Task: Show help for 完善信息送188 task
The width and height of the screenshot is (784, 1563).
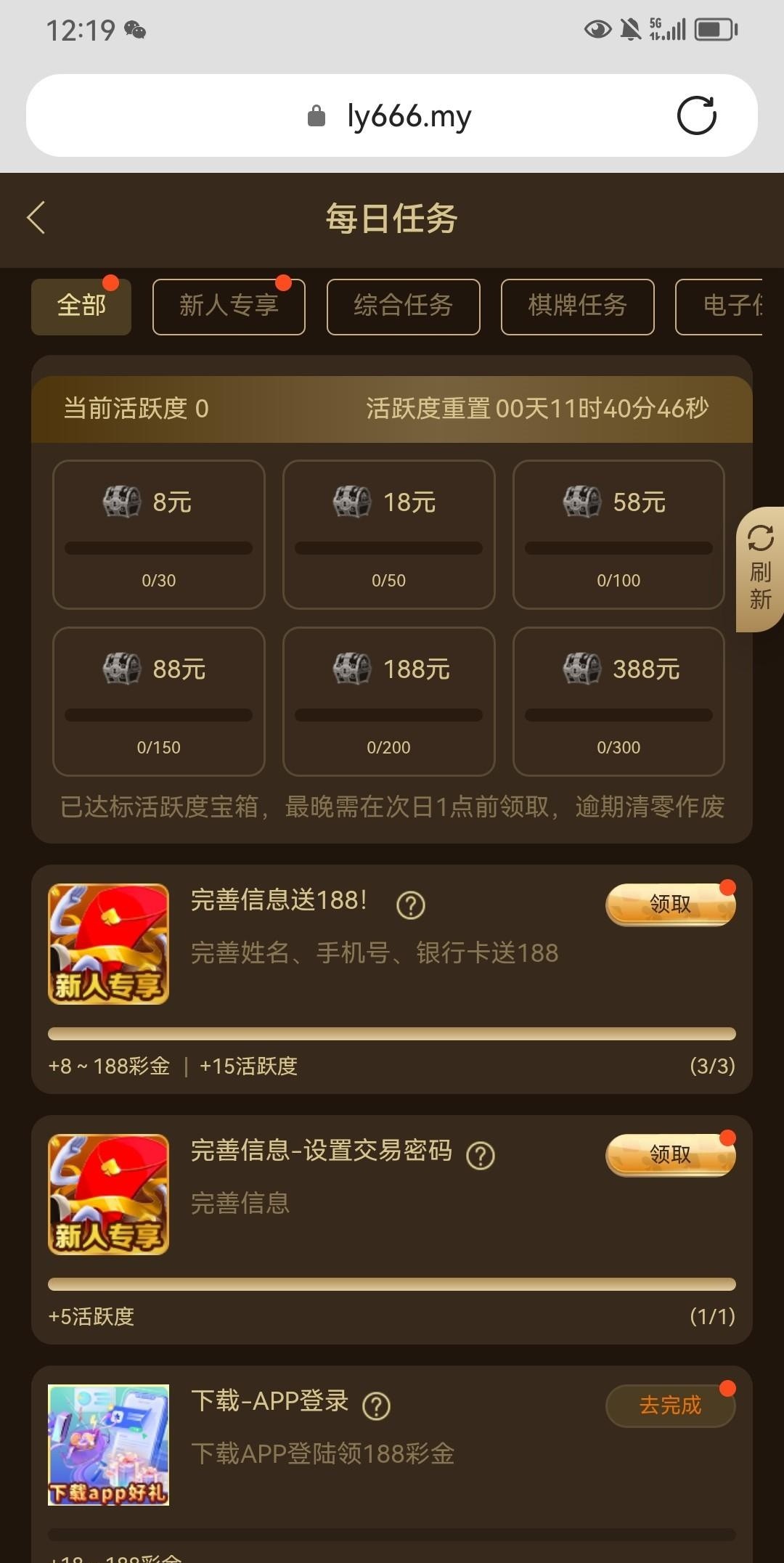Action: 411,905
